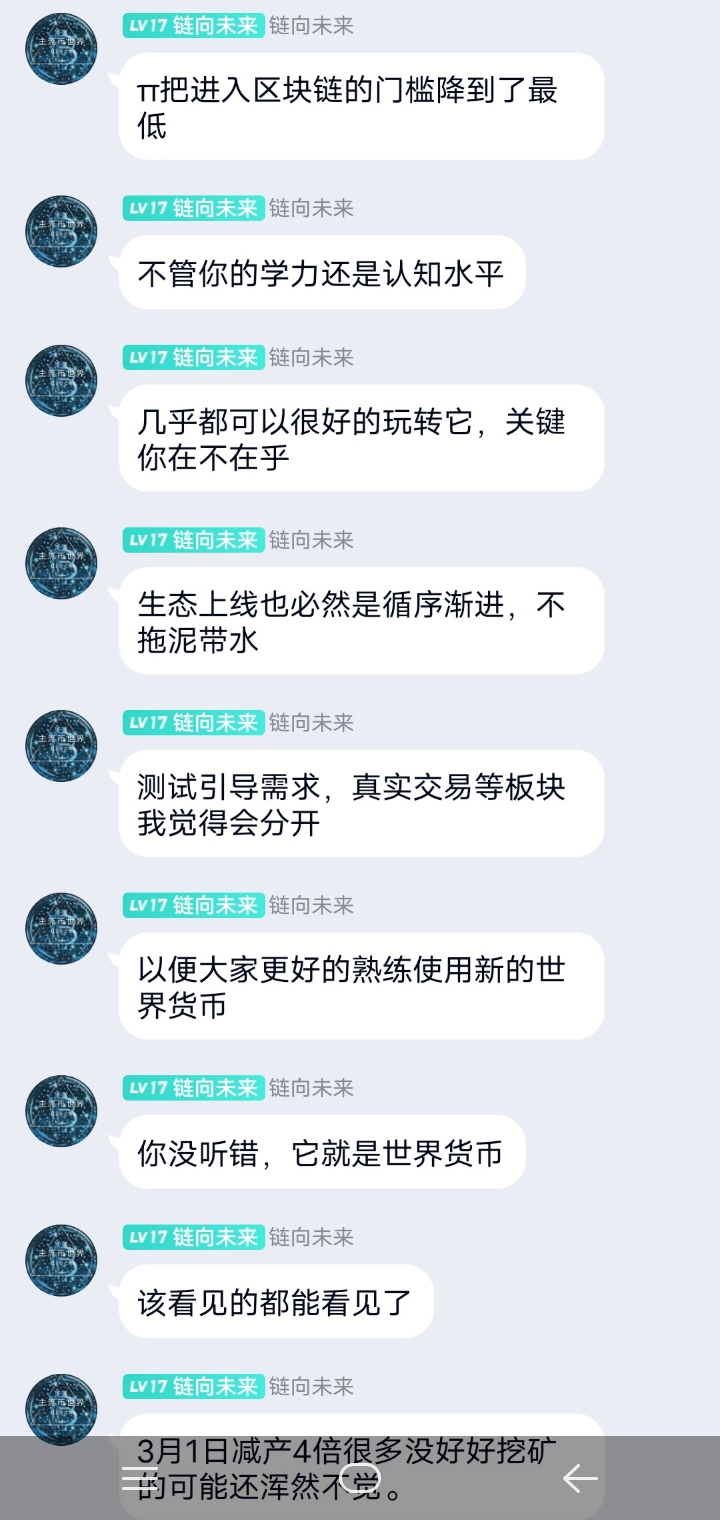Open the system recent apps menu button
Screen dimensions: 720x1520
[140, 1478]
